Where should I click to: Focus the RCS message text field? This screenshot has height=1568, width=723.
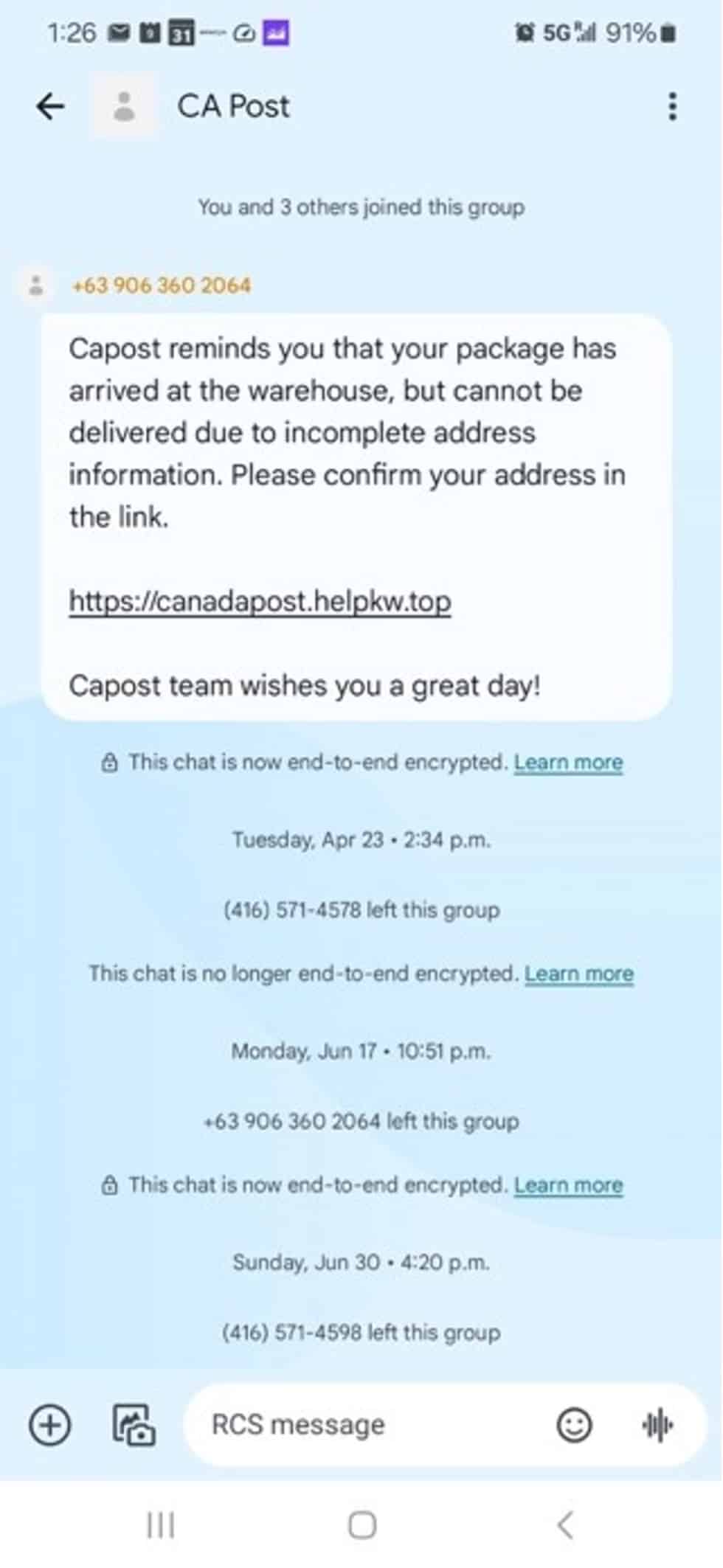369,1425
